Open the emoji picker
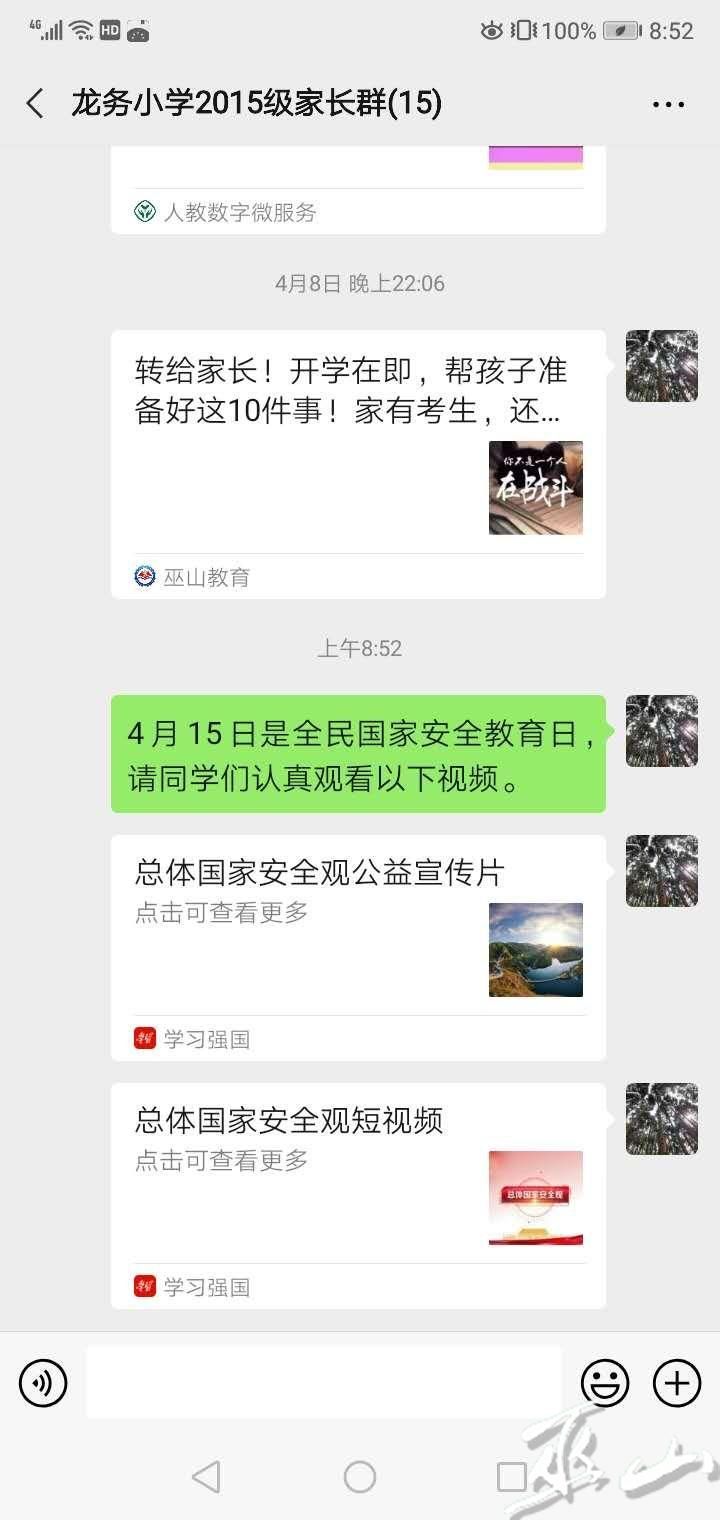The image size is (720, 1520). click(x=605, y=1384)
